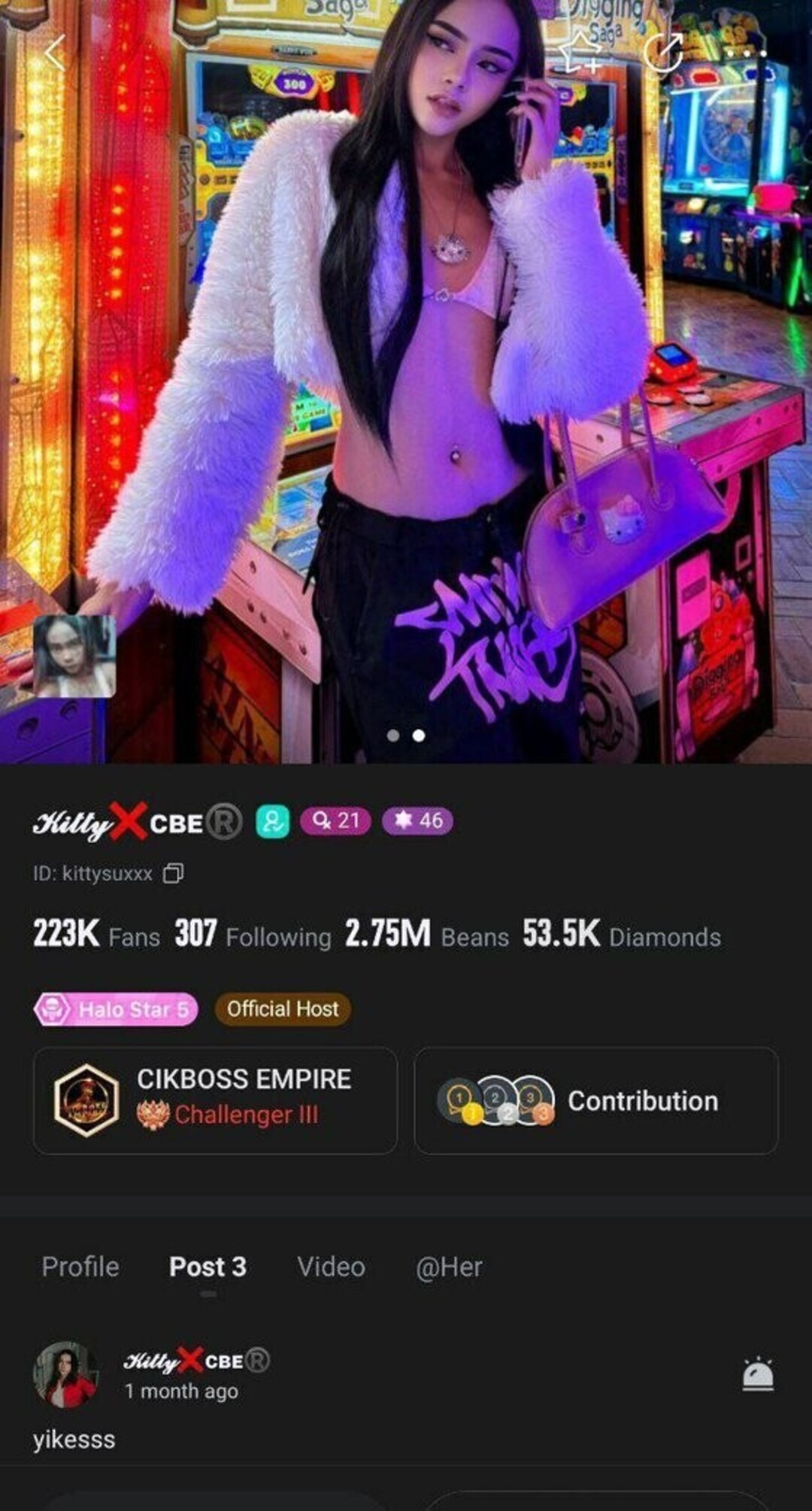812x1511 pixels.
Task: Select the Post 3 tab
Action: 208,1267
